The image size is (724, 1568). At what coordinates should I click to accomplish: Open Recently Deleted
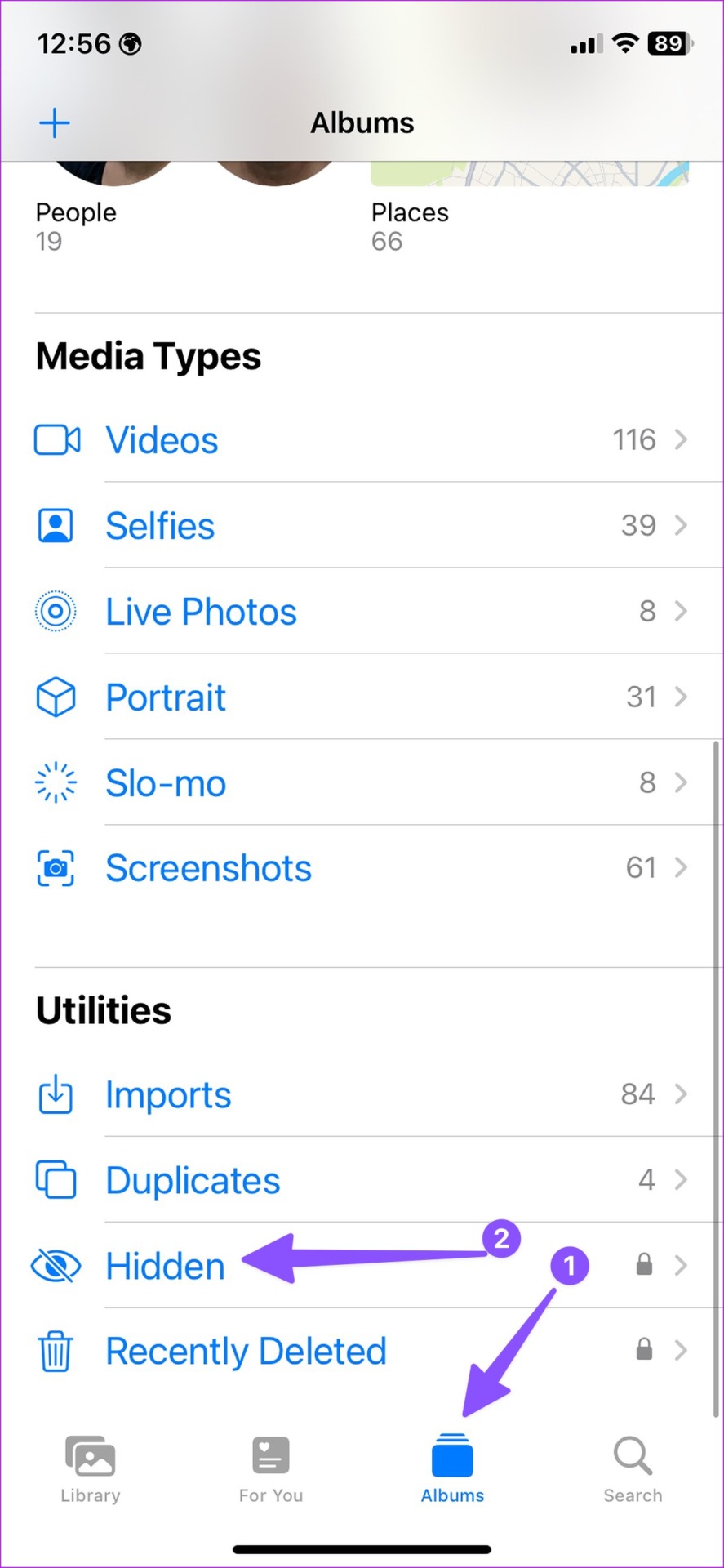(x=362, y=1351)
